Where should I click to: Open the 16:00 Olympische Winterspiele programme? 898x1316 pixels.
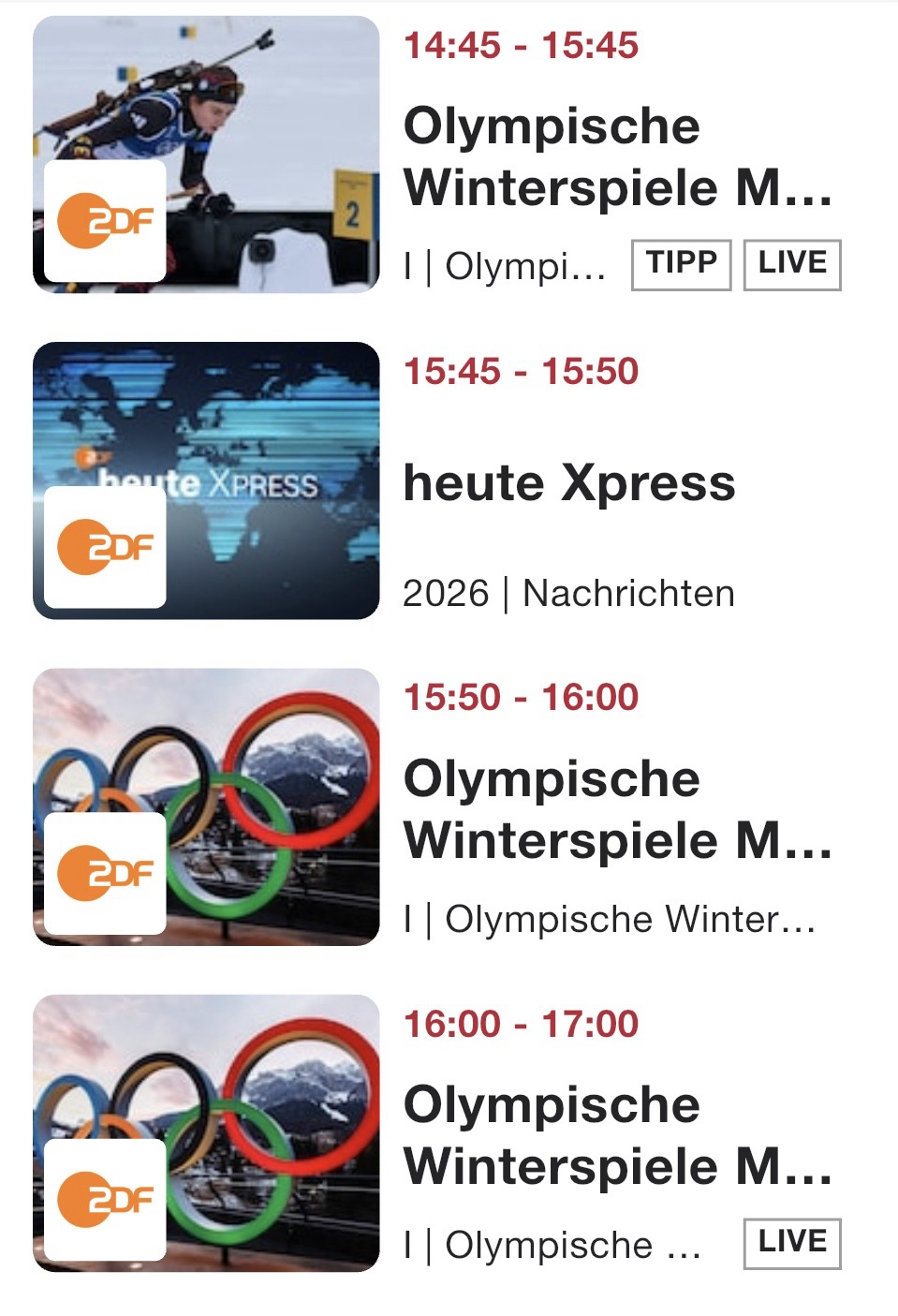pyautogui.click(x=616, y=1135)
